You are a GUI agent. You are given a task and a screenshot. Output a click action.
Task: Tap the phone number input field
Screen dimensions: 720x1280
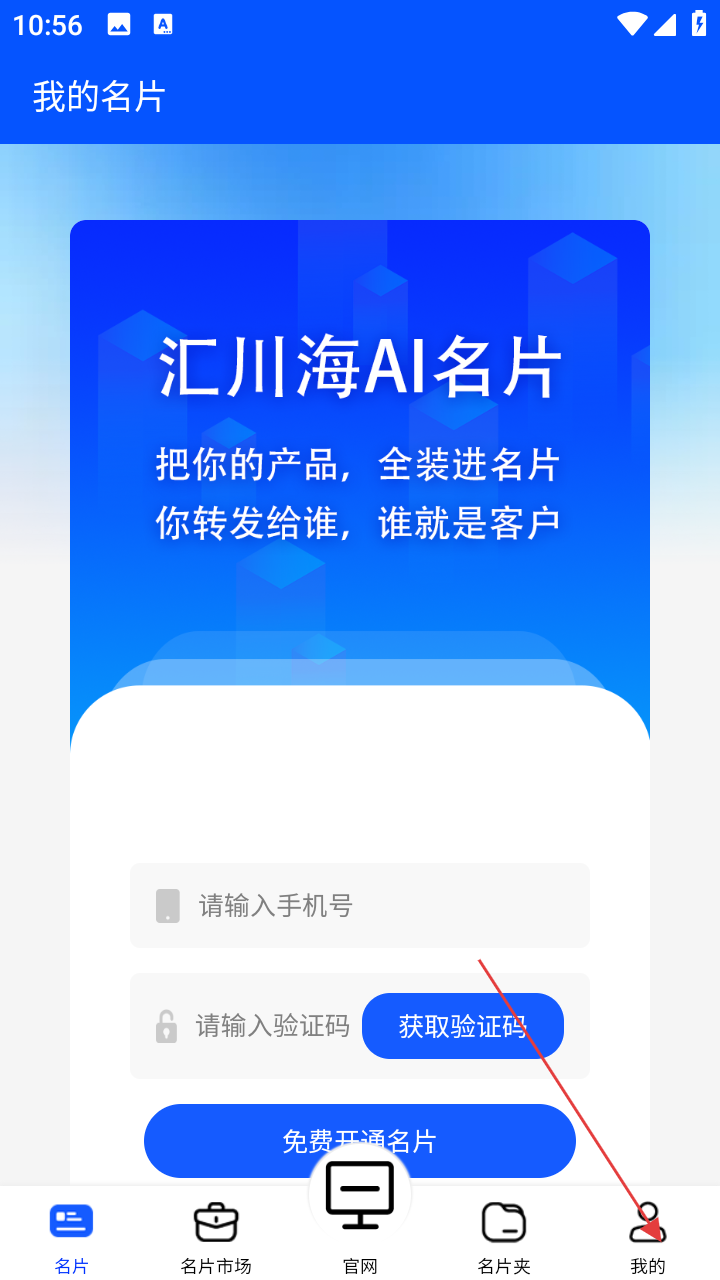tap(380, 906)
